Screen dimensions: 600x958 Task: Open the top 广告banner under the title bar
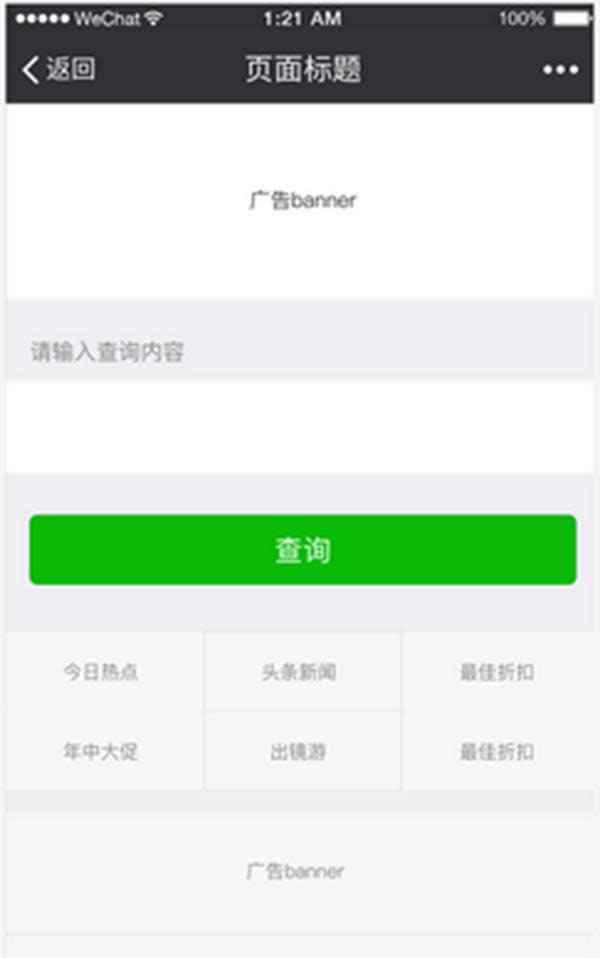point(302,201)
